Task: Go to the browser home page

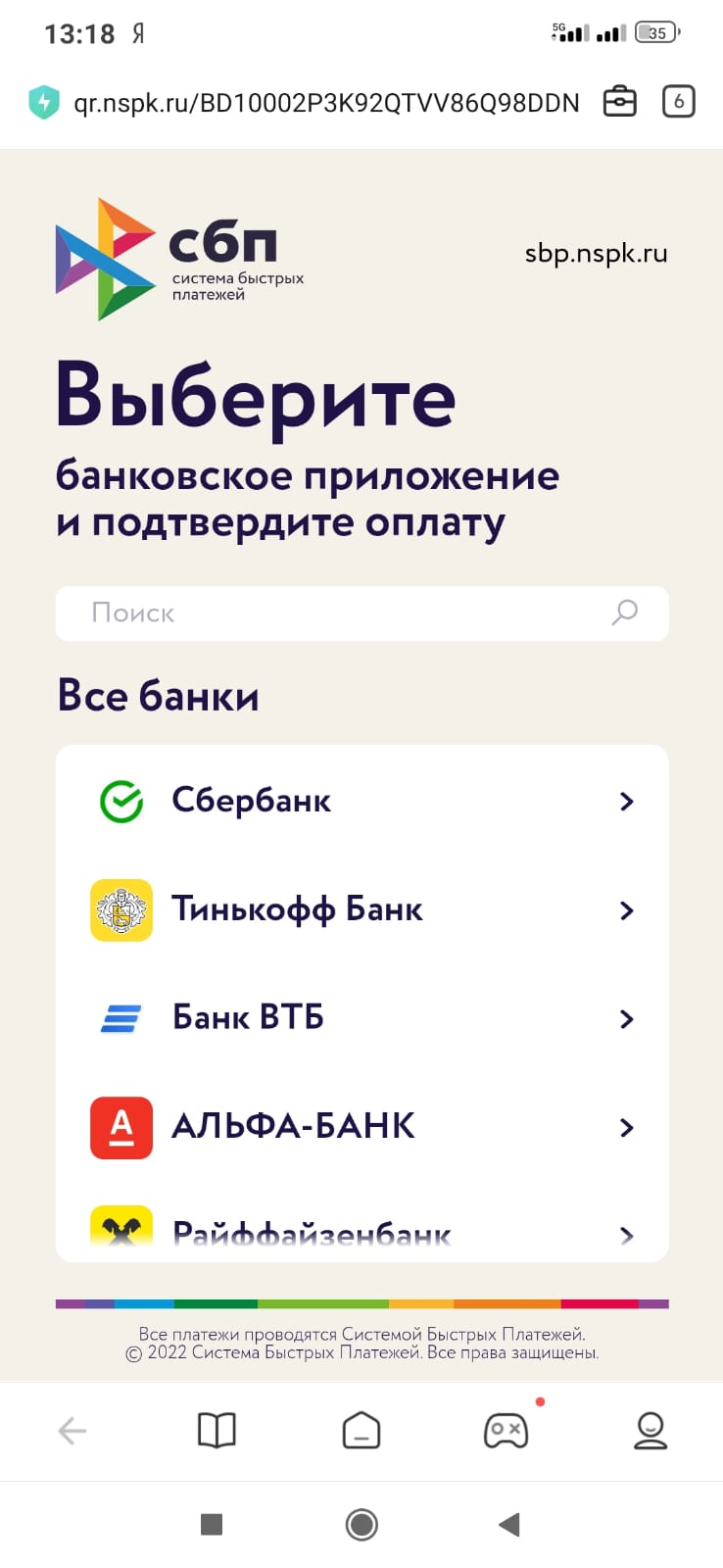Action: tap(361, 1431)
